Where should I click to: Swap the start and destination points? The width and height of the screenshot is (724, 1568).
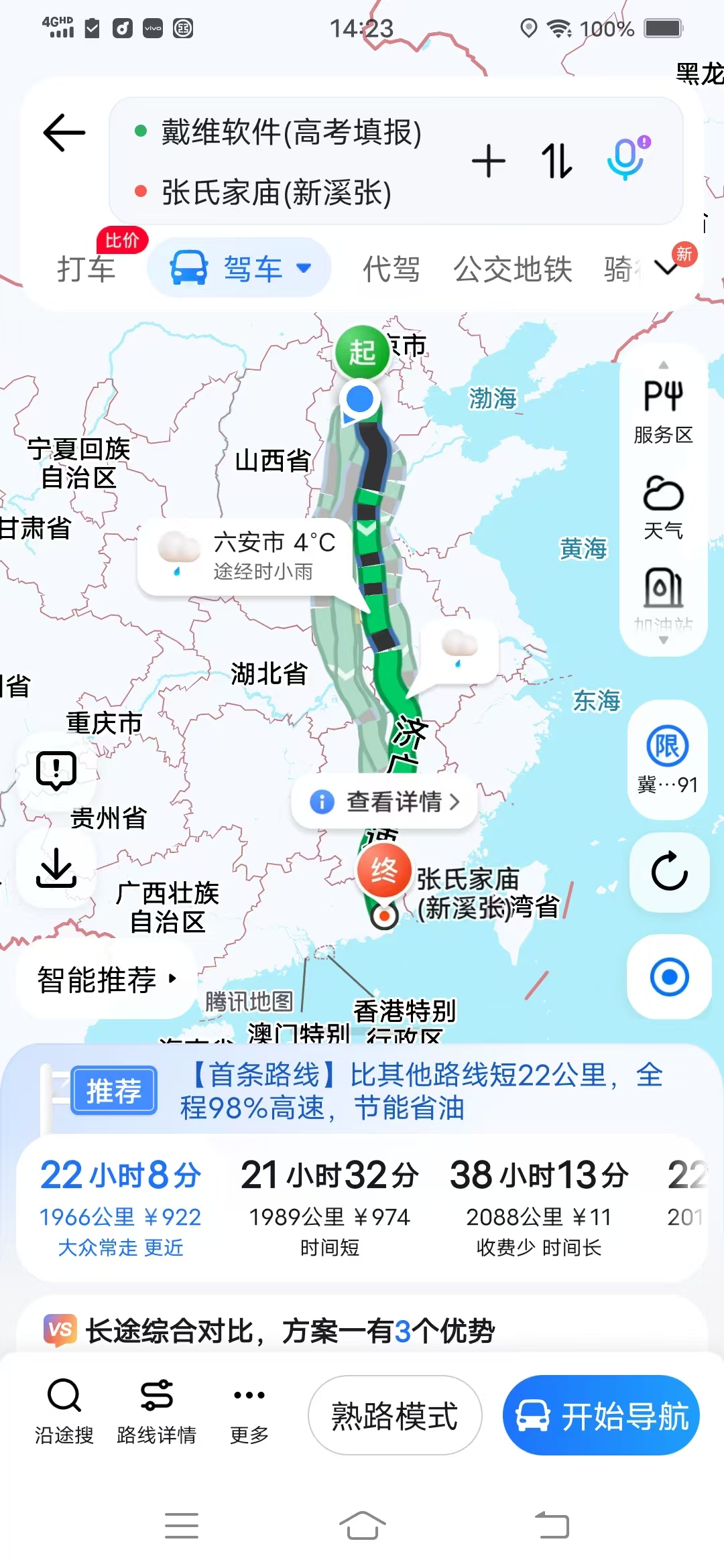point(556,161)
